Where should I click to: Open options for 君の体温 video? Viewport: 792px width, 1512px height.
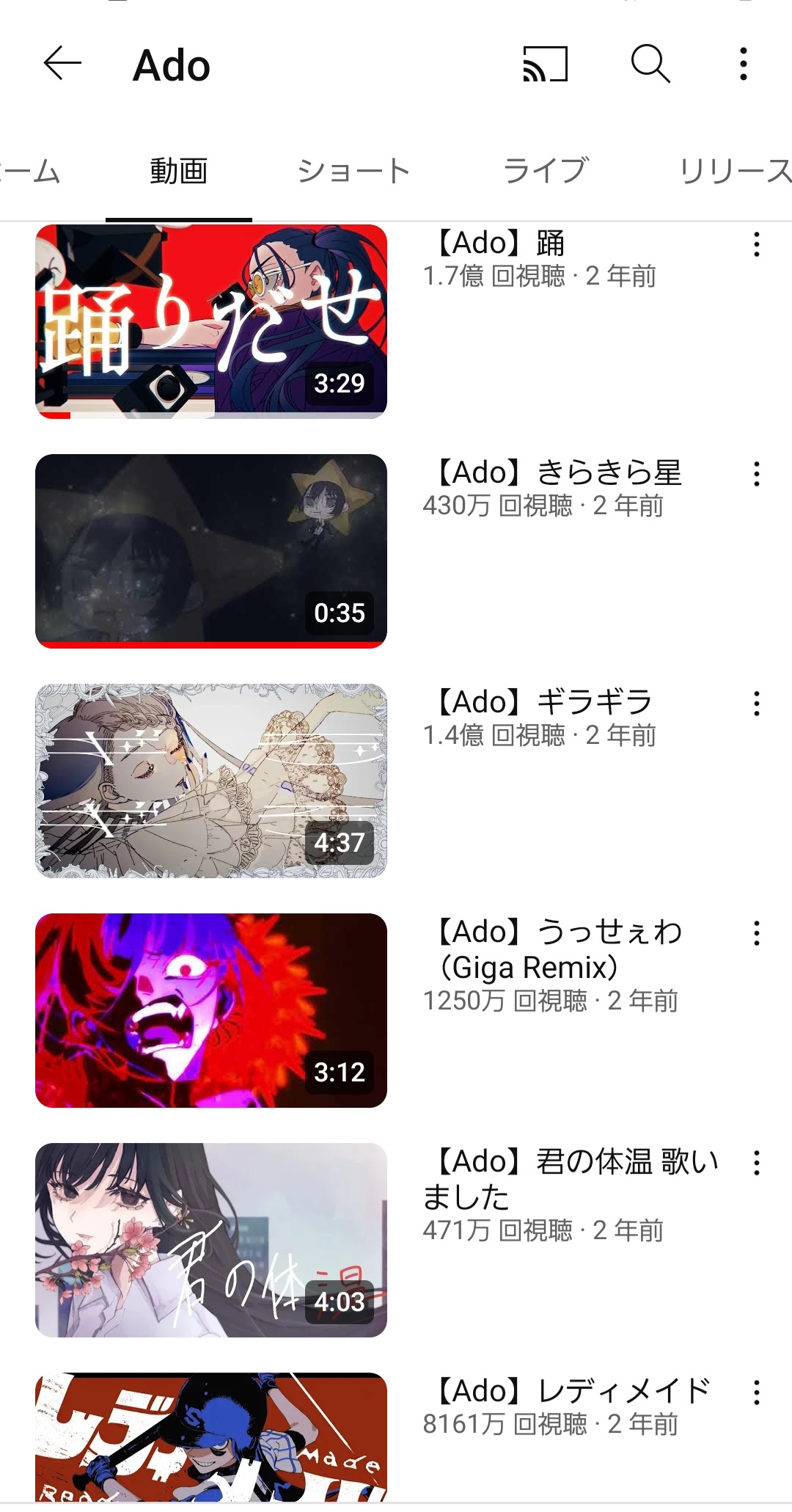coord(757,1163)
